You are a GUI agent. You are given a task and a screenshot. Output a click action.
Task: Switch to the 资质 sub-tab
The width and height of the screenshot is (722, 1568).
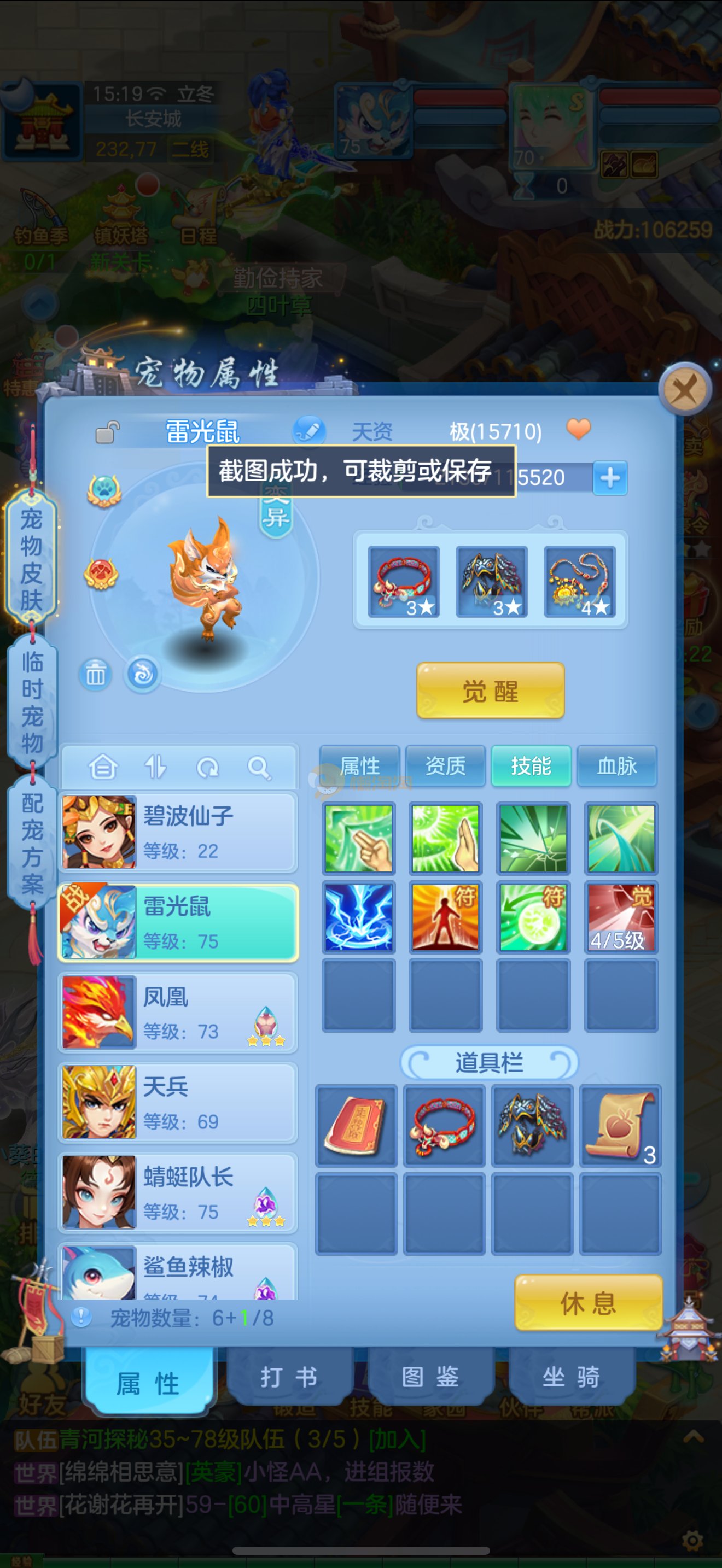445,766
